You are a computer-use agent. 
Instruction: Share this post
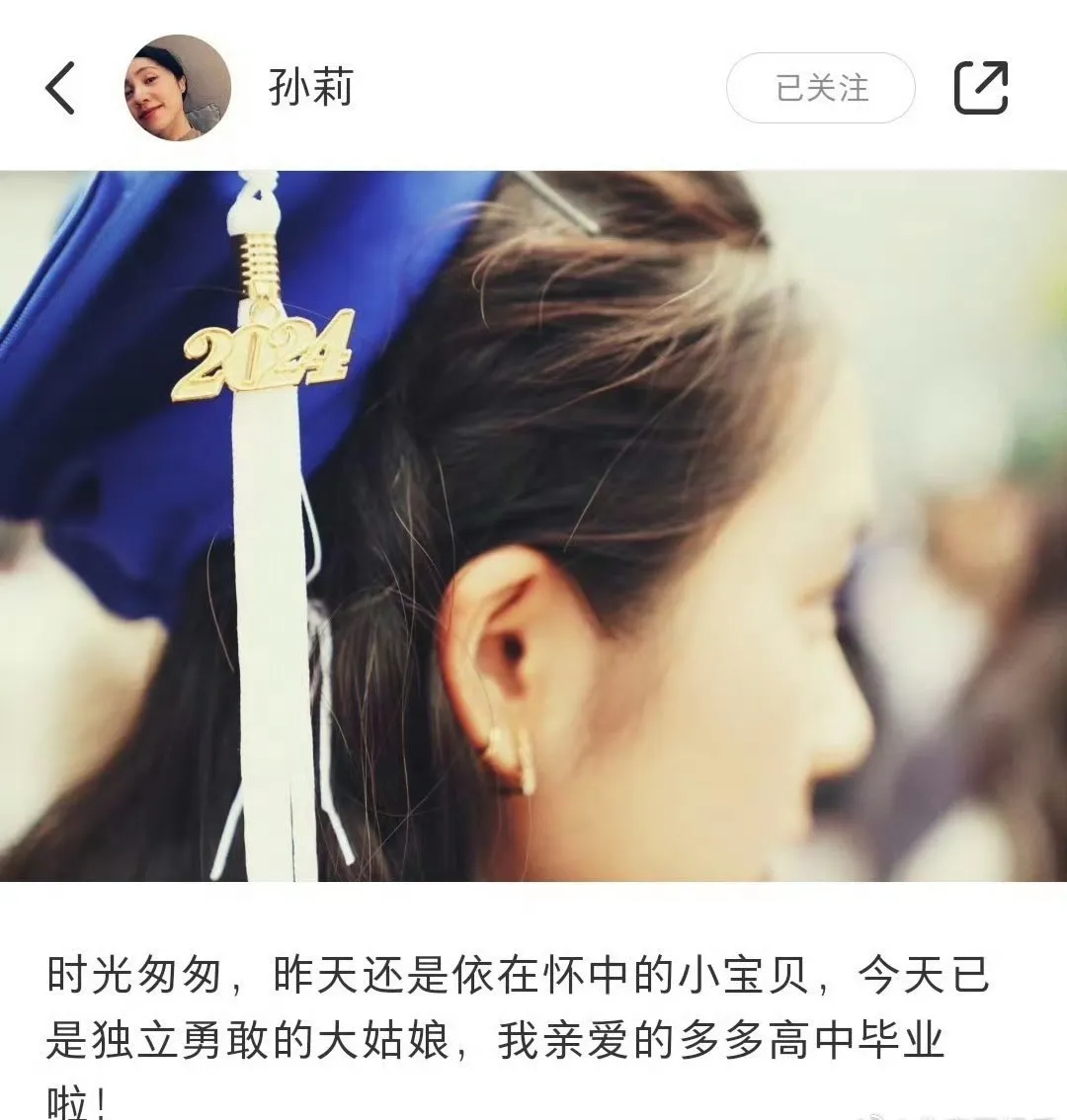981,88
